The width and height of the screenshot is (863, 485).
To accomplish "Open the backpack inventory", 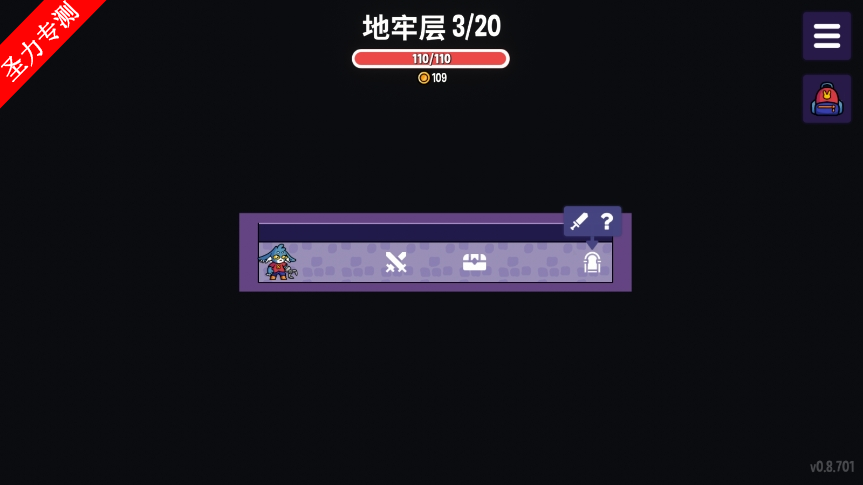I will pyautogui.click(x=826, y=99).
